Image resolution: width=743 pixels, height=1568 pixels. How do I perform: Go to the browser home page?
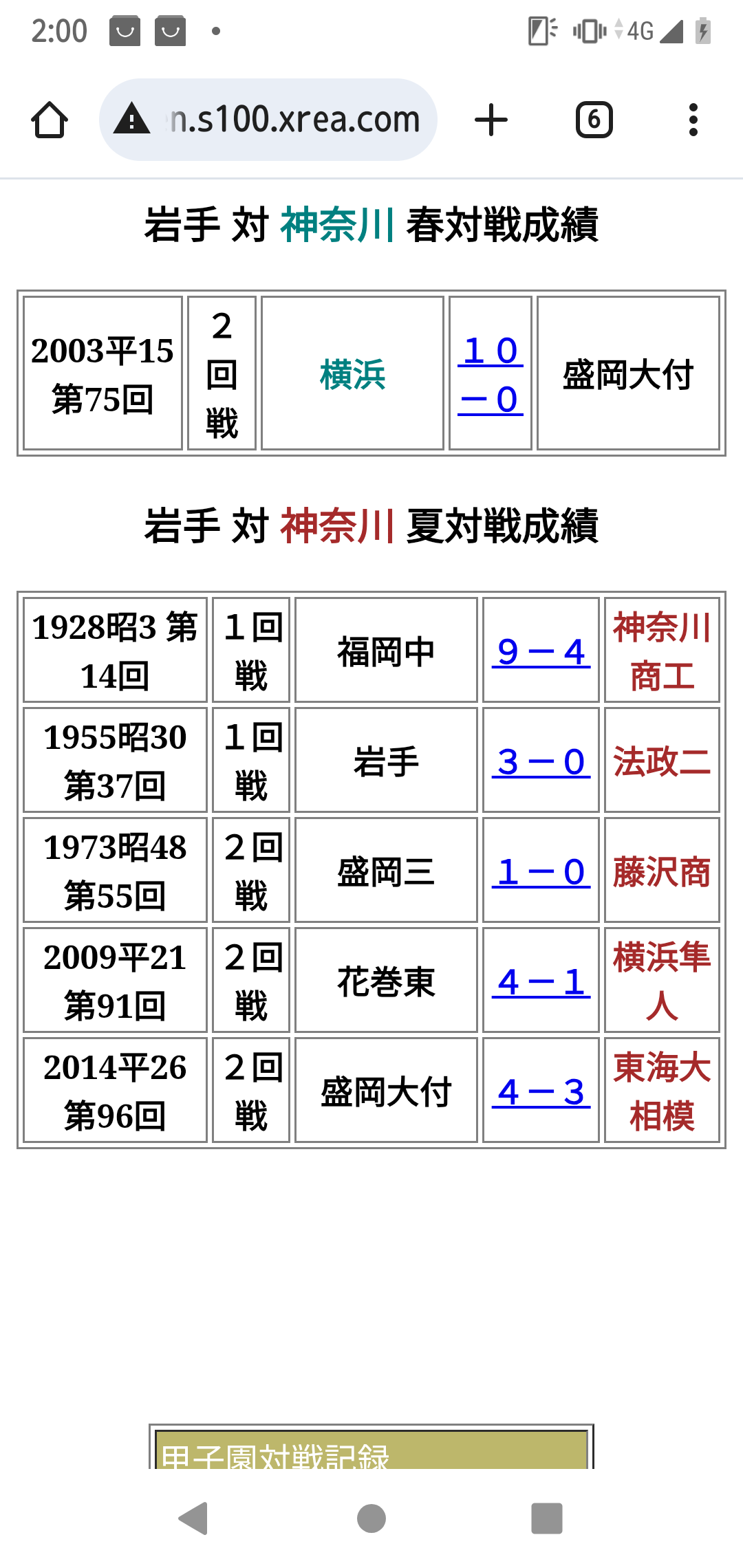[x=50, y=120]
